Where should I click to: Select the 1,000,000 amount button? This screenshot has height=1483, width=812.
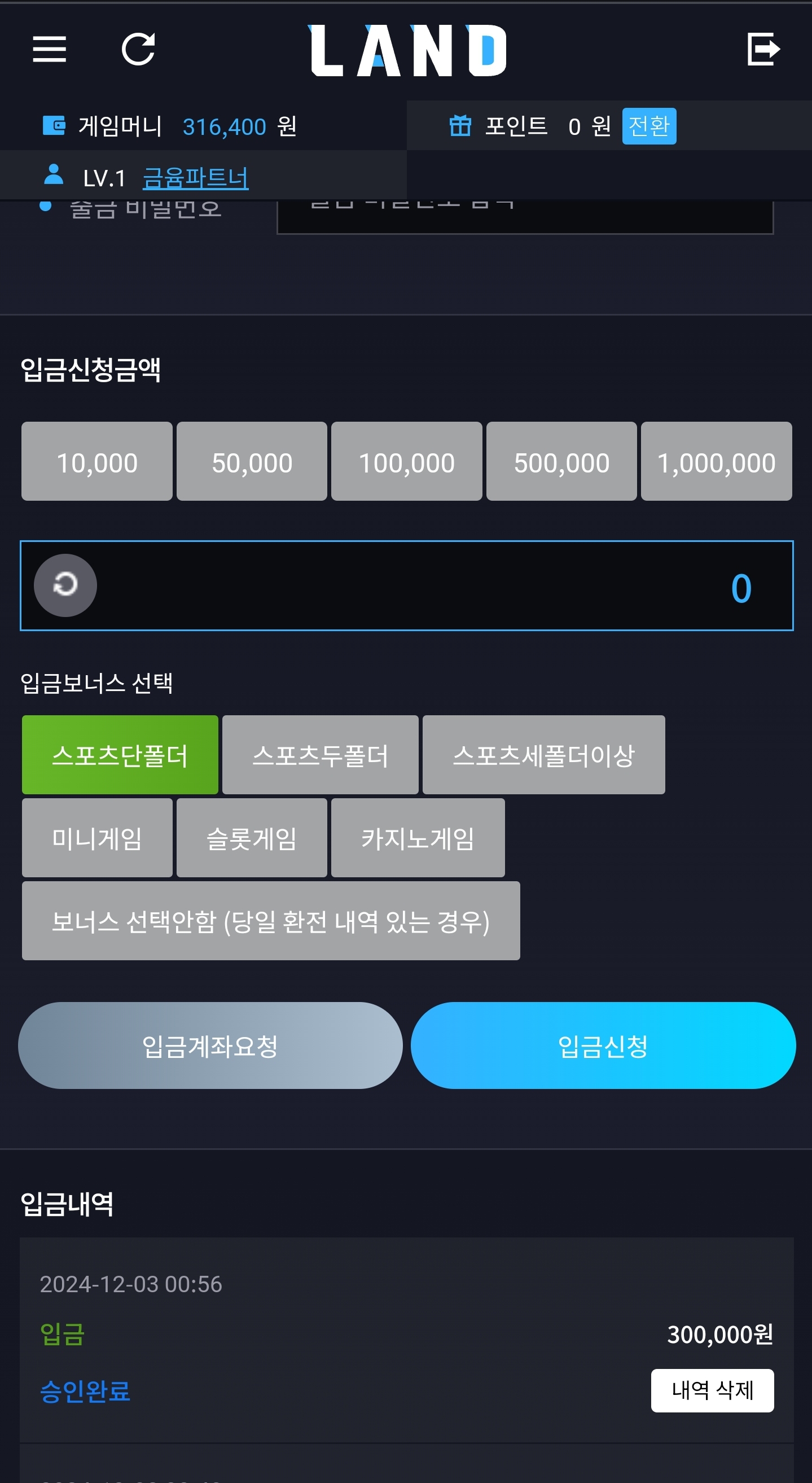716,462
